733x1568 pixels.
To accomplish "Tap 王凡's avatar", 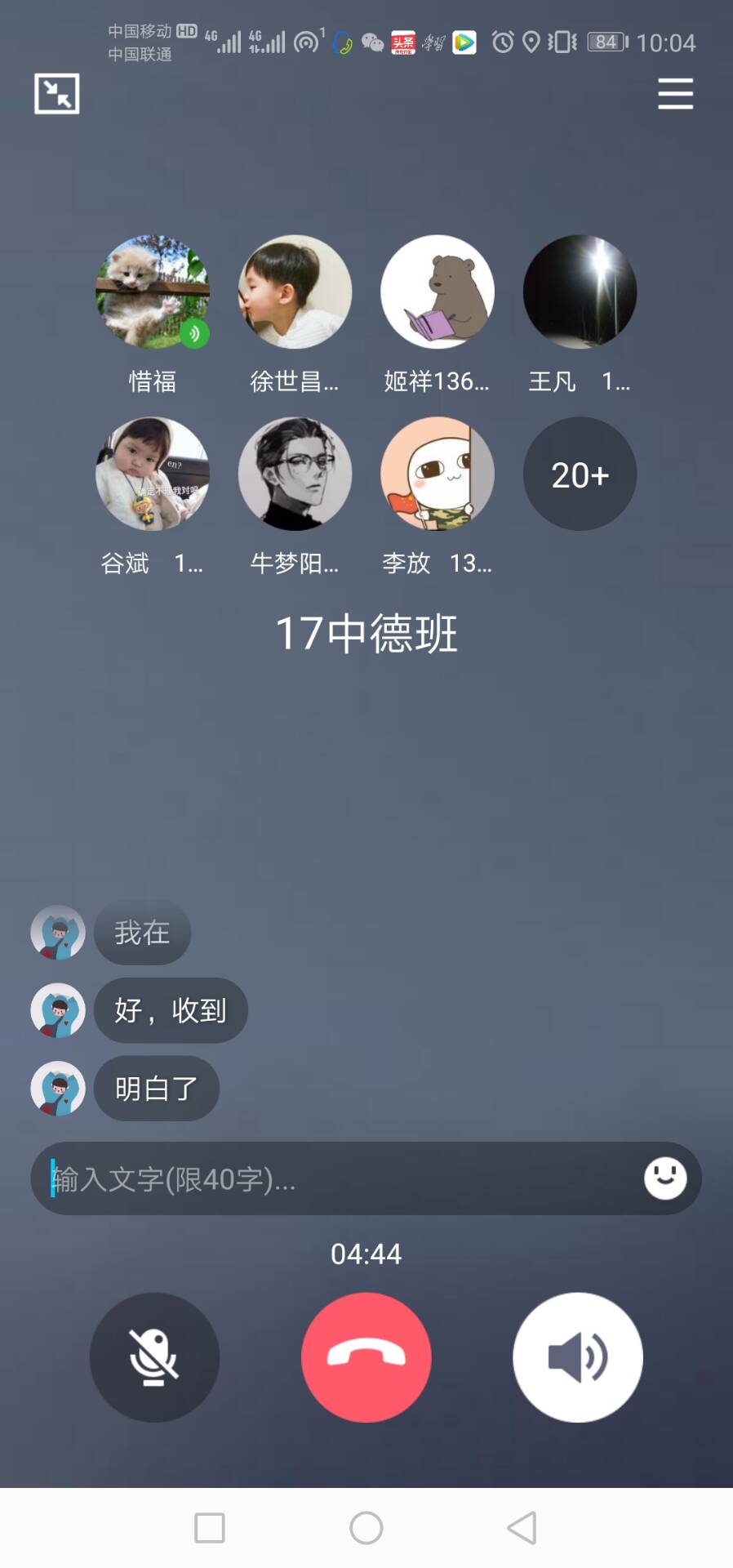I will coord(580,292).
